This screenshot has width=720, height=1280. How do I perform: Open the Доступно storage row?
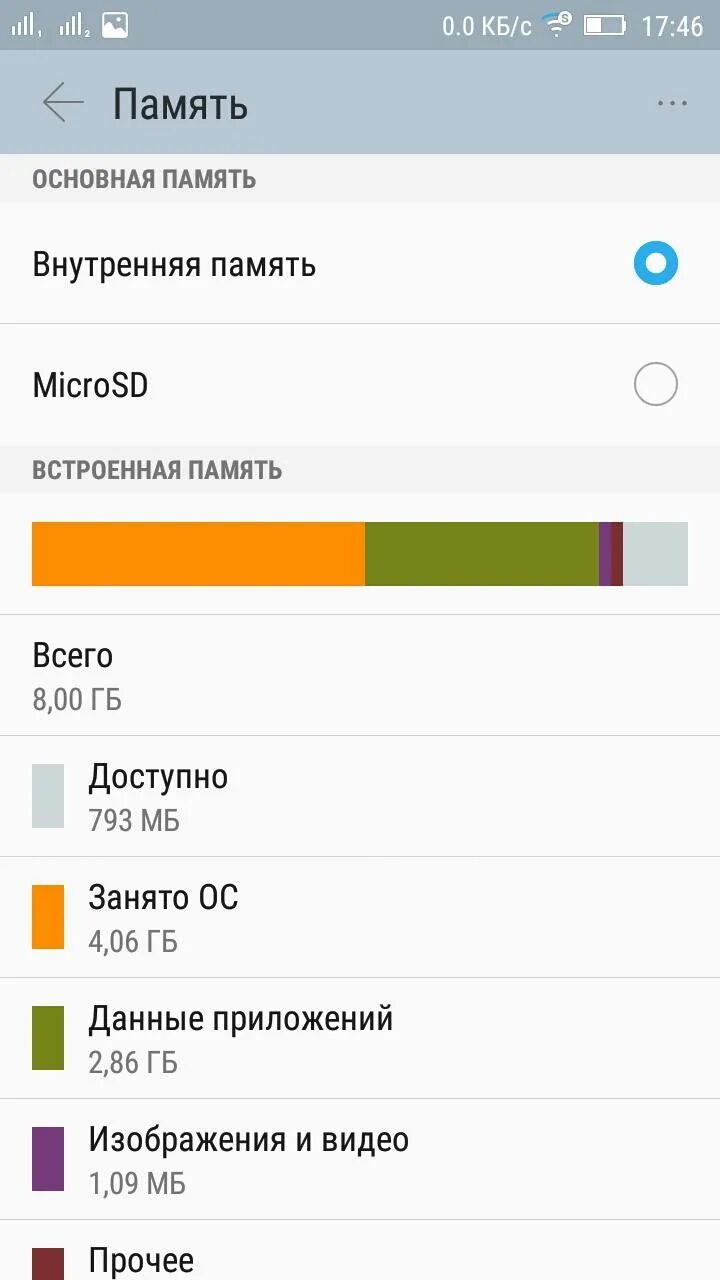(360, 797)
